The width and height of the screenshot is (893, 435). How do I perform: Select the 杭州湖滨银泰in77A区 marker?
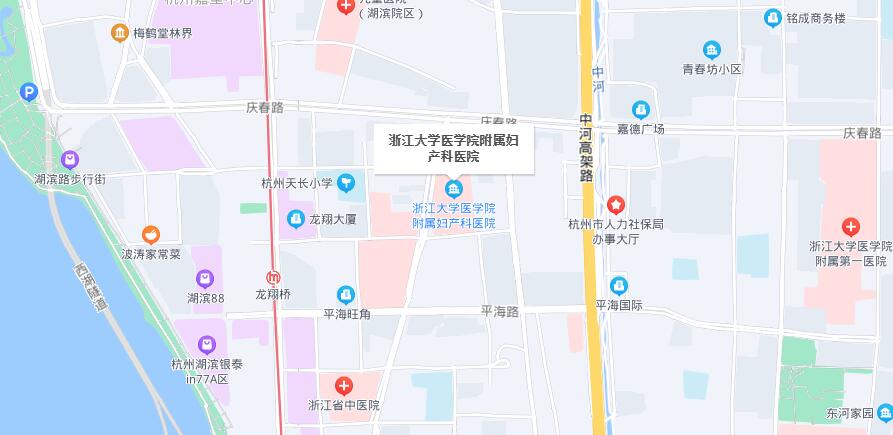(206, 344)
